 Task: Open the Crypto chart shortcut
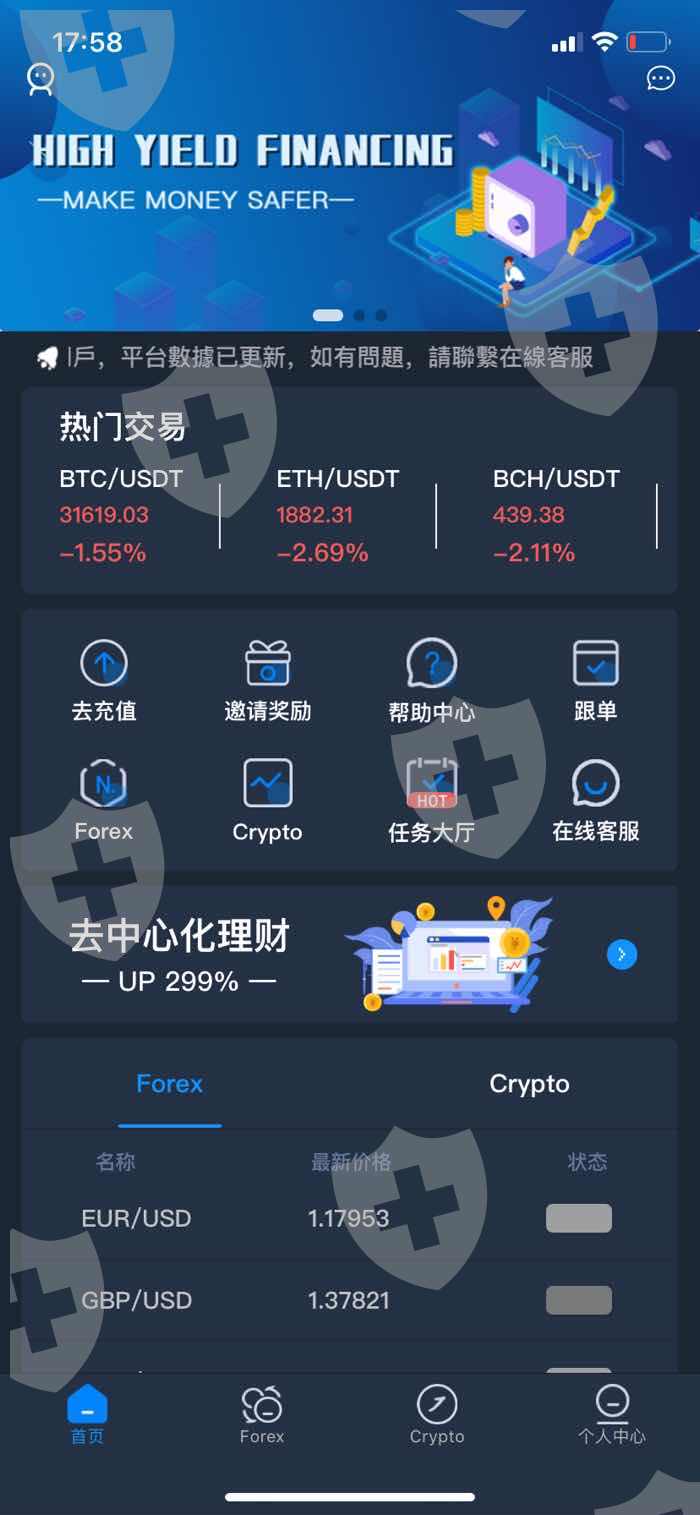point(268,801)
